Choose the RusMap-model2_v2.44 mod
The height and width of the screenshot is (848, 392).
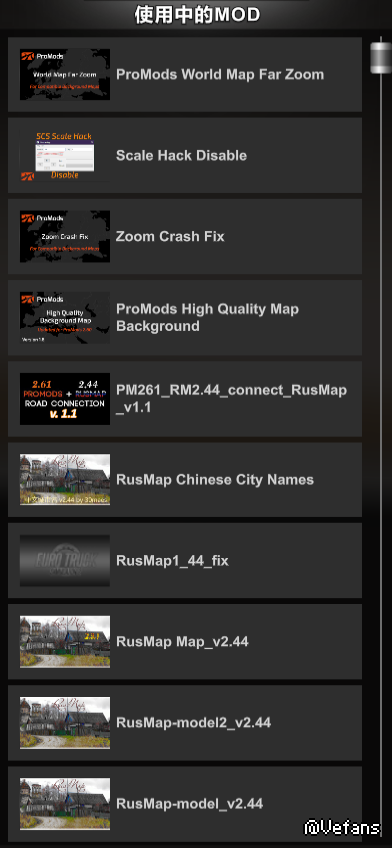click(185, 723)
